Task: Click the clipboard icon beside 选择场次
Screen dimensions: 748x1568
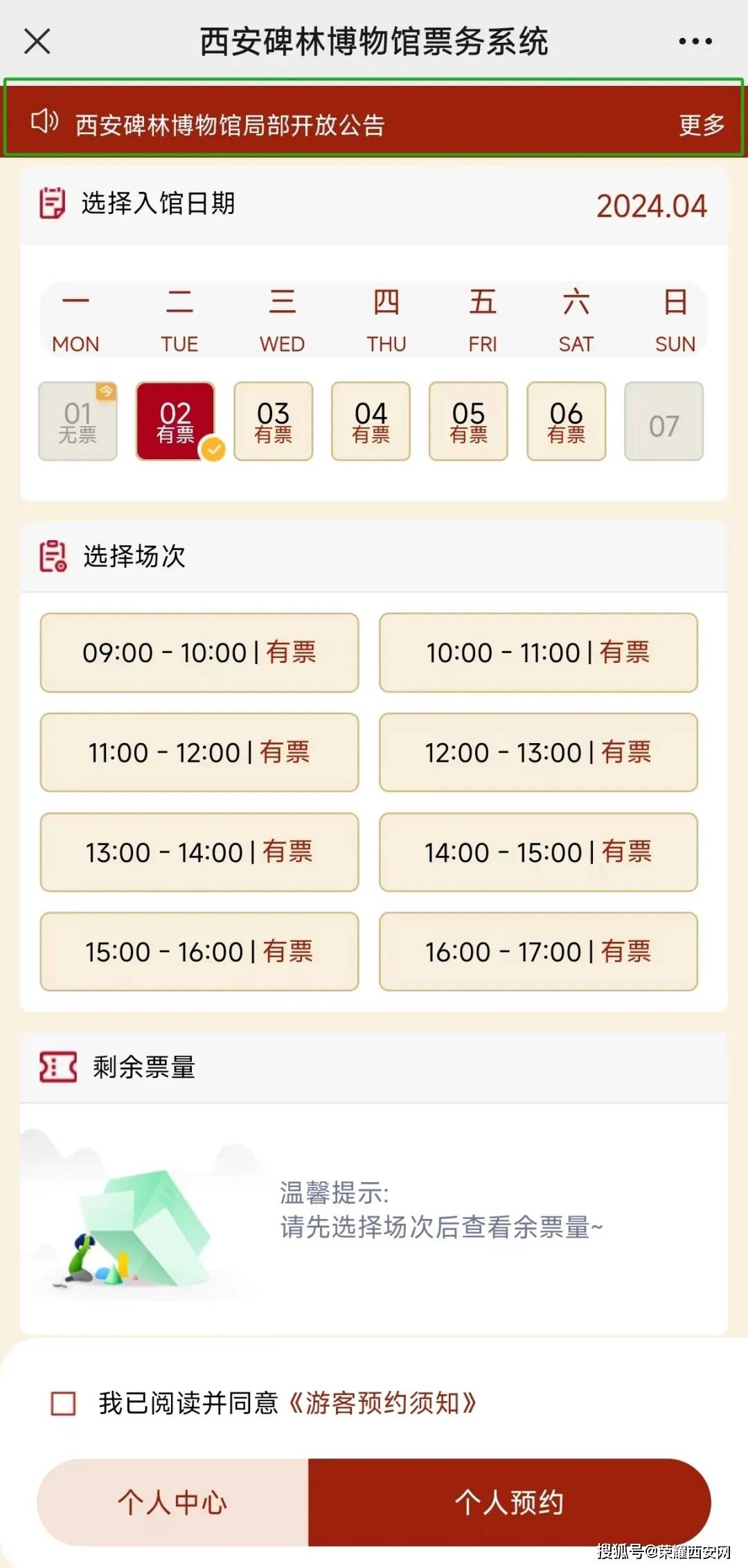Action: [53, 555]
